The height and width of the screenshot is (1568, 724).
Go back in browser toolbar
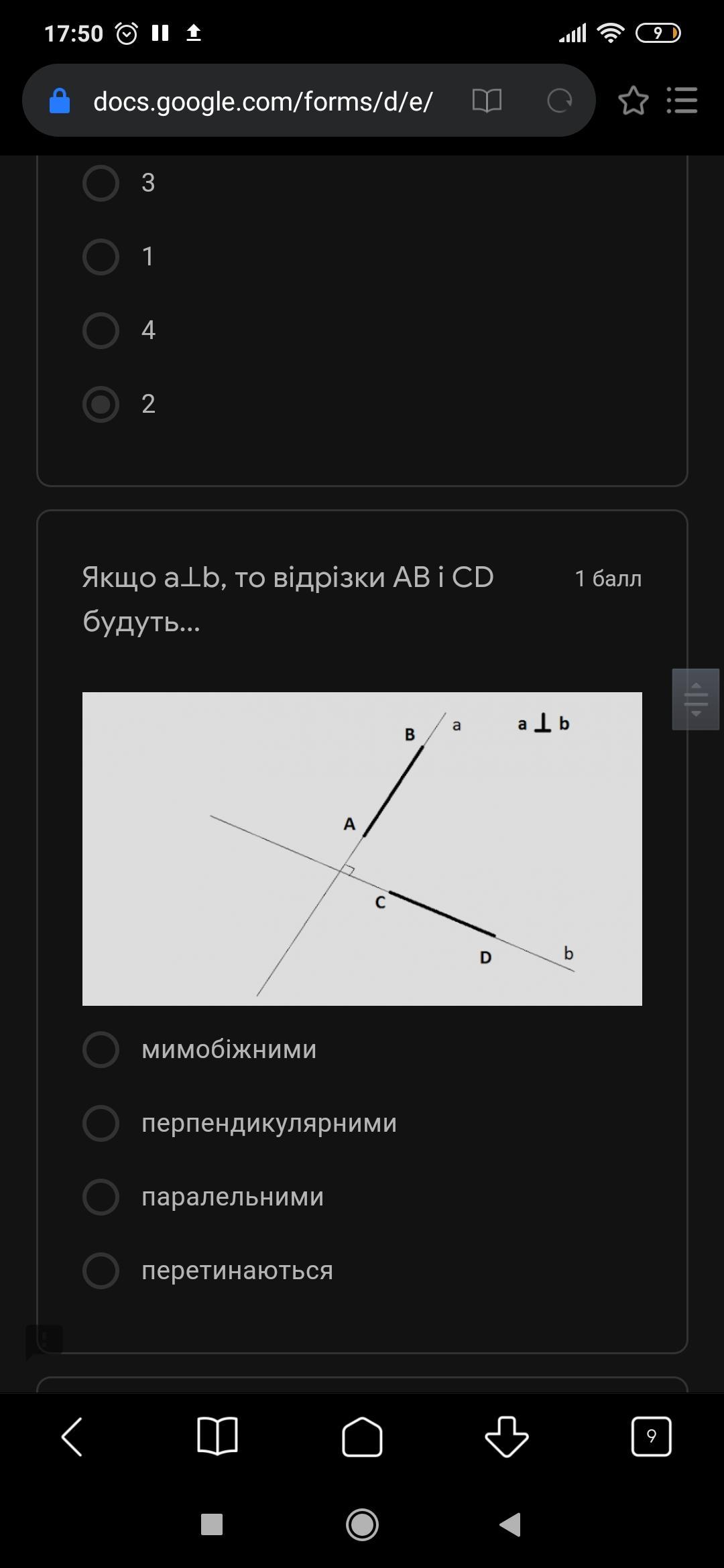72,1437
